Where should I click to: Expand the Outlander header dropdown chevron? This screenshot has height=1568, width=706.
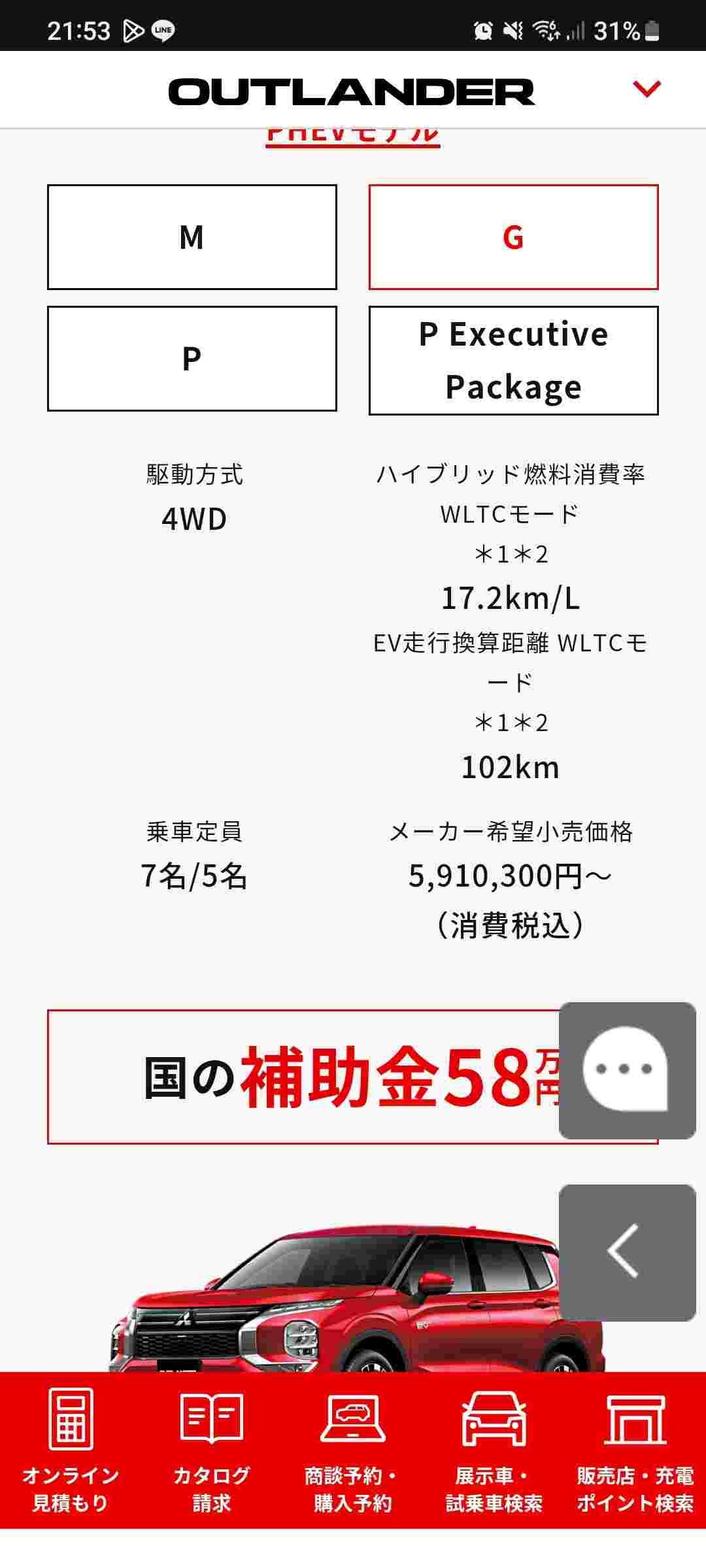pyautogui.click(x=647, y=89)
